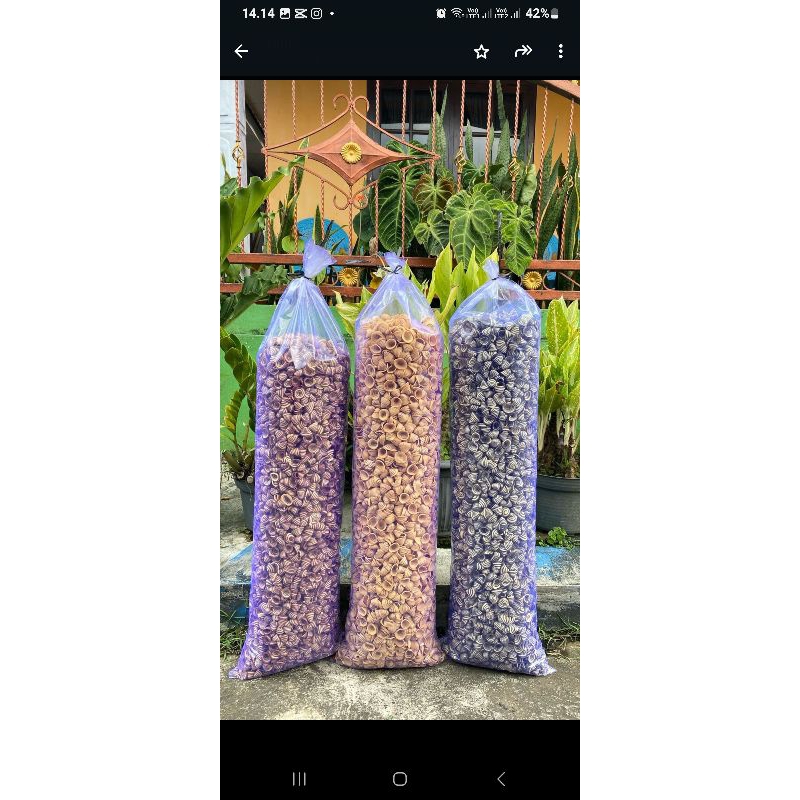Screen dimensions: 800x800
Task: Tap the system navigation back button
Action: (501, 779)
